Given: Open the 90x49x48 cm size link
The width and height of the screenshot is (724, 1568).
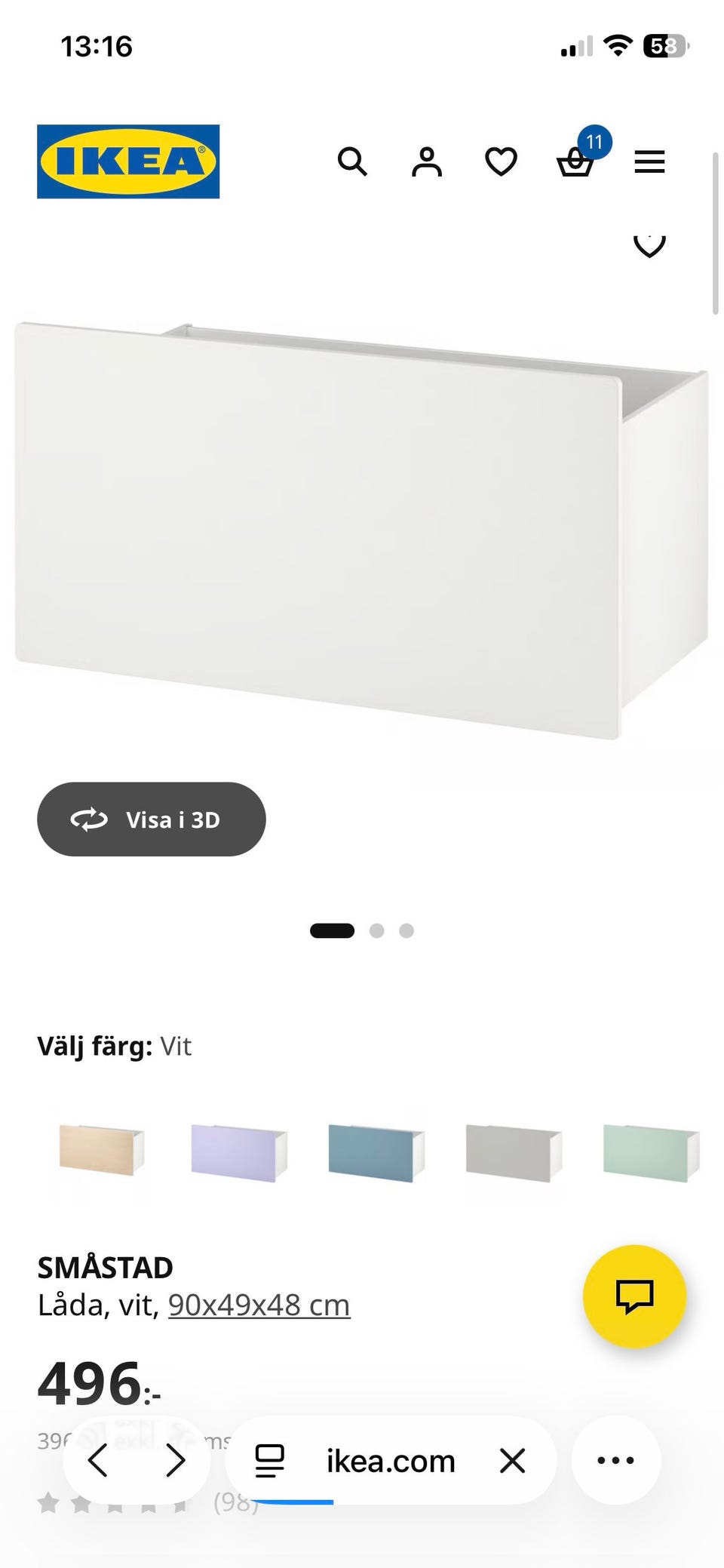Looking at the screenshot, I should [259, 1305].
